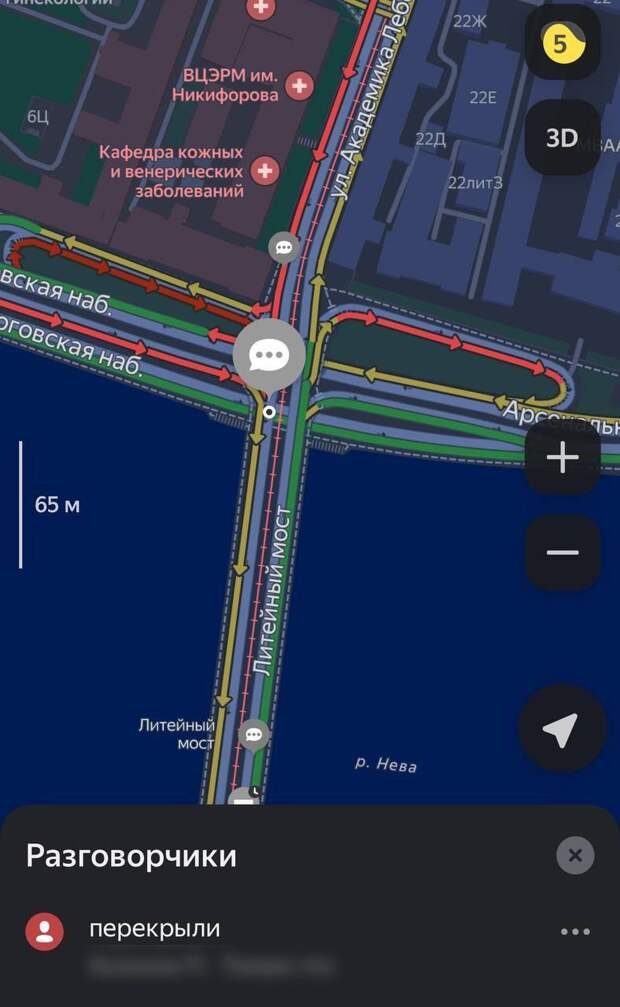Close the Разговорчики panel
Screen dimensions: 620x1007
575,856
